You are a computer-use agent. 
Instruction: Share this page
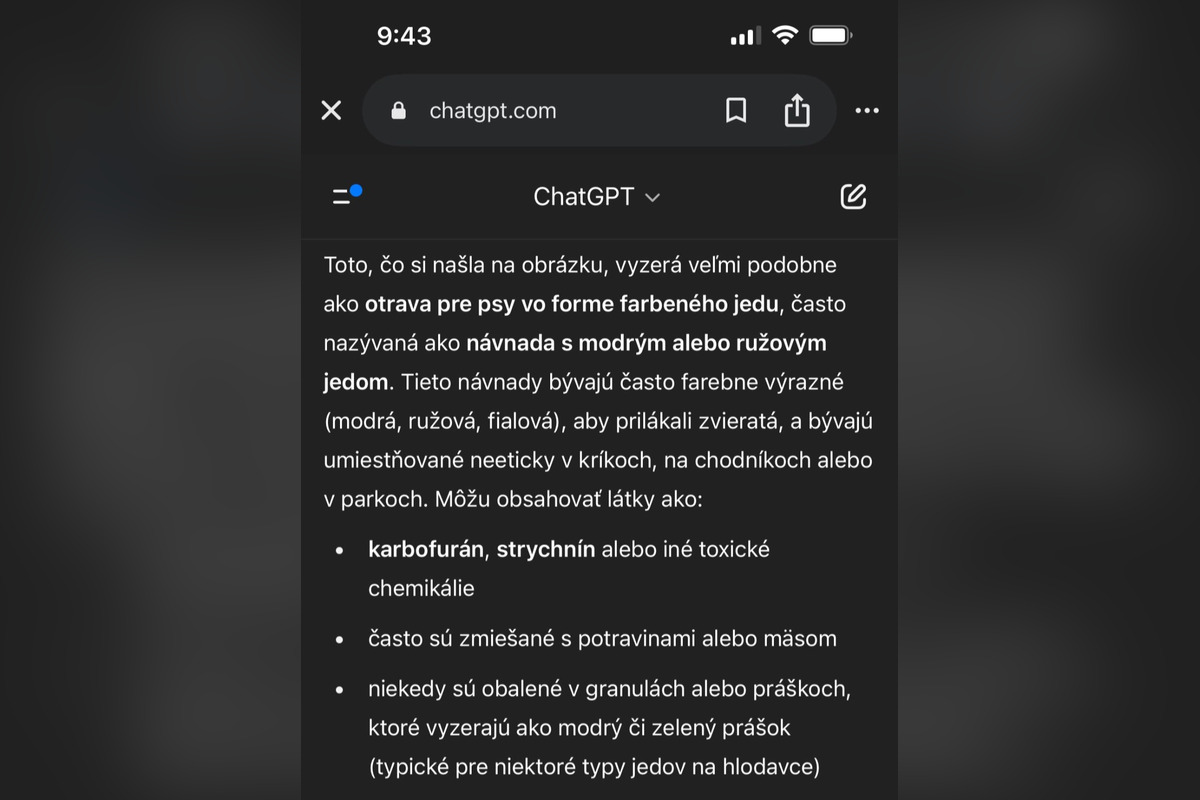tap(797, 111)
